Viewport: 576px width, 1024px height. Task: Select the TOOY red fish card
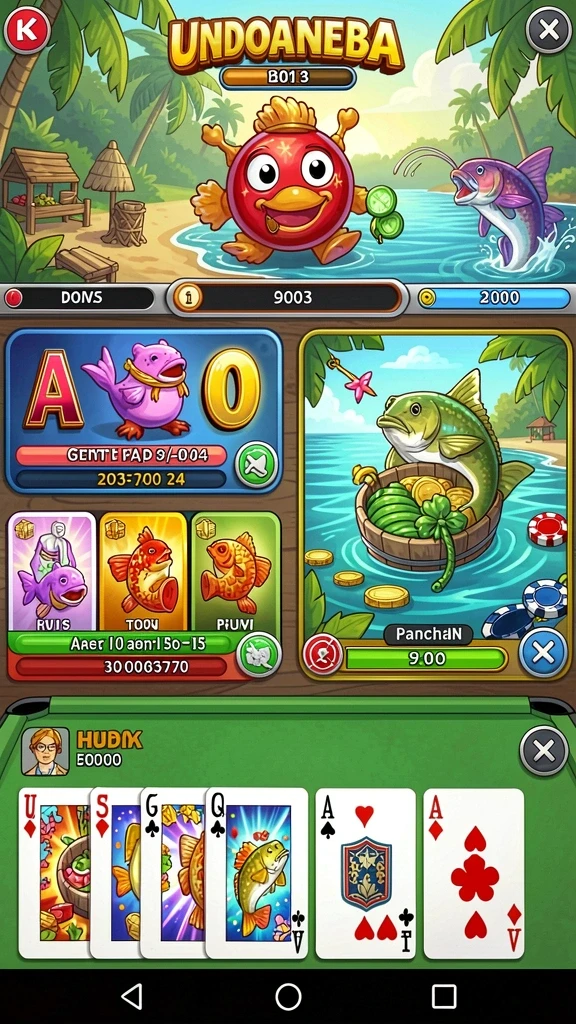pos(143,573)
